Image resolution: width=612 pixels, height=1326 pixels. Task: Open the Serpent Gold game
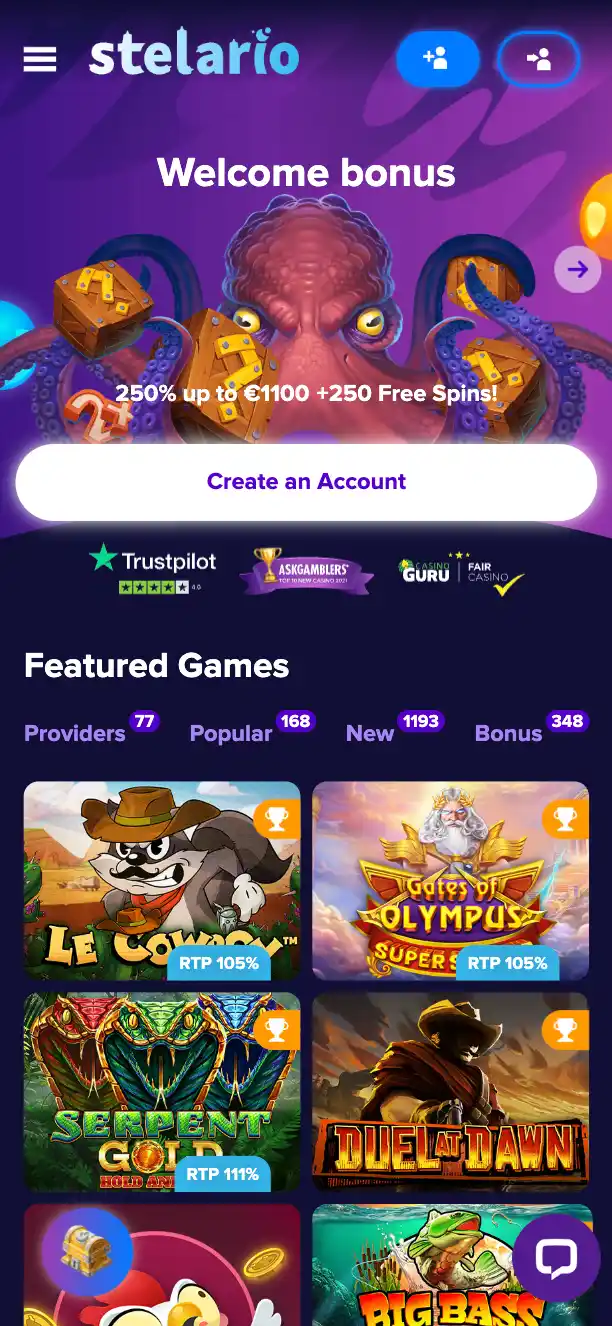point(162,1091)
